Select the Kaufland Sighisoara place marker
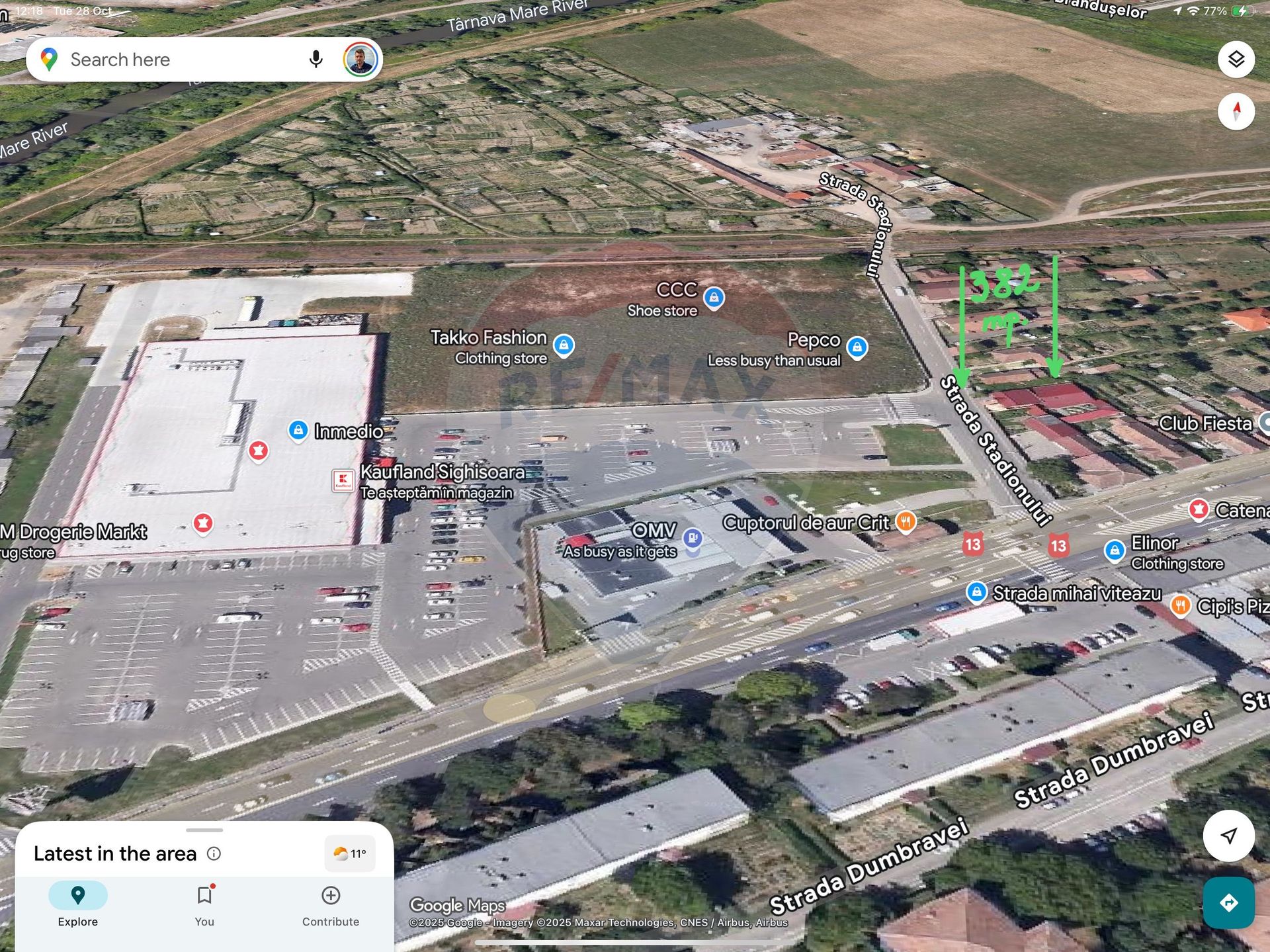The width and height of the screenshot is (1270, 952). click(x=343, y=480)
